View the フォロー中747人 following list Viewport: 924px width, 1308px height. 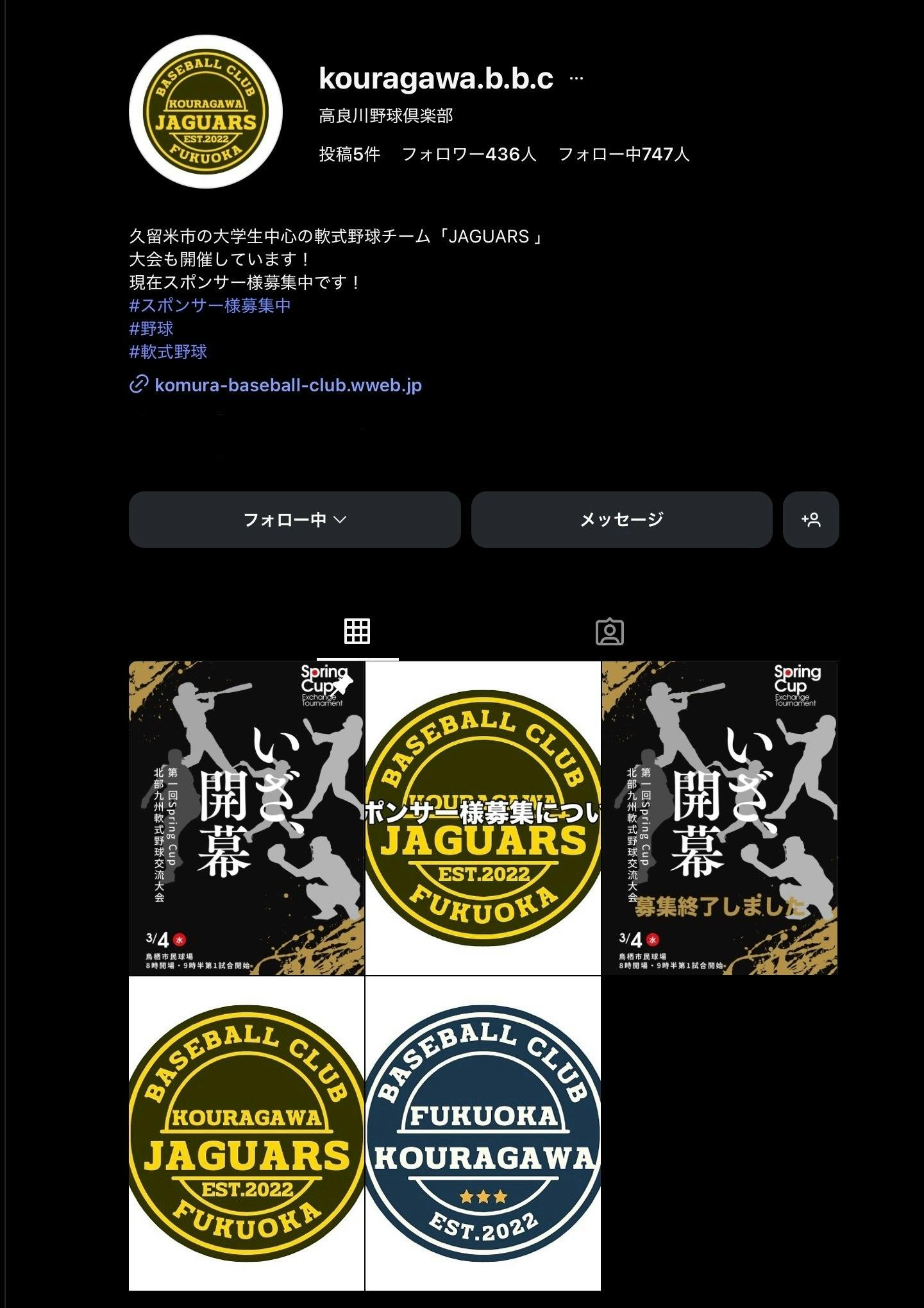pos(623,154)
